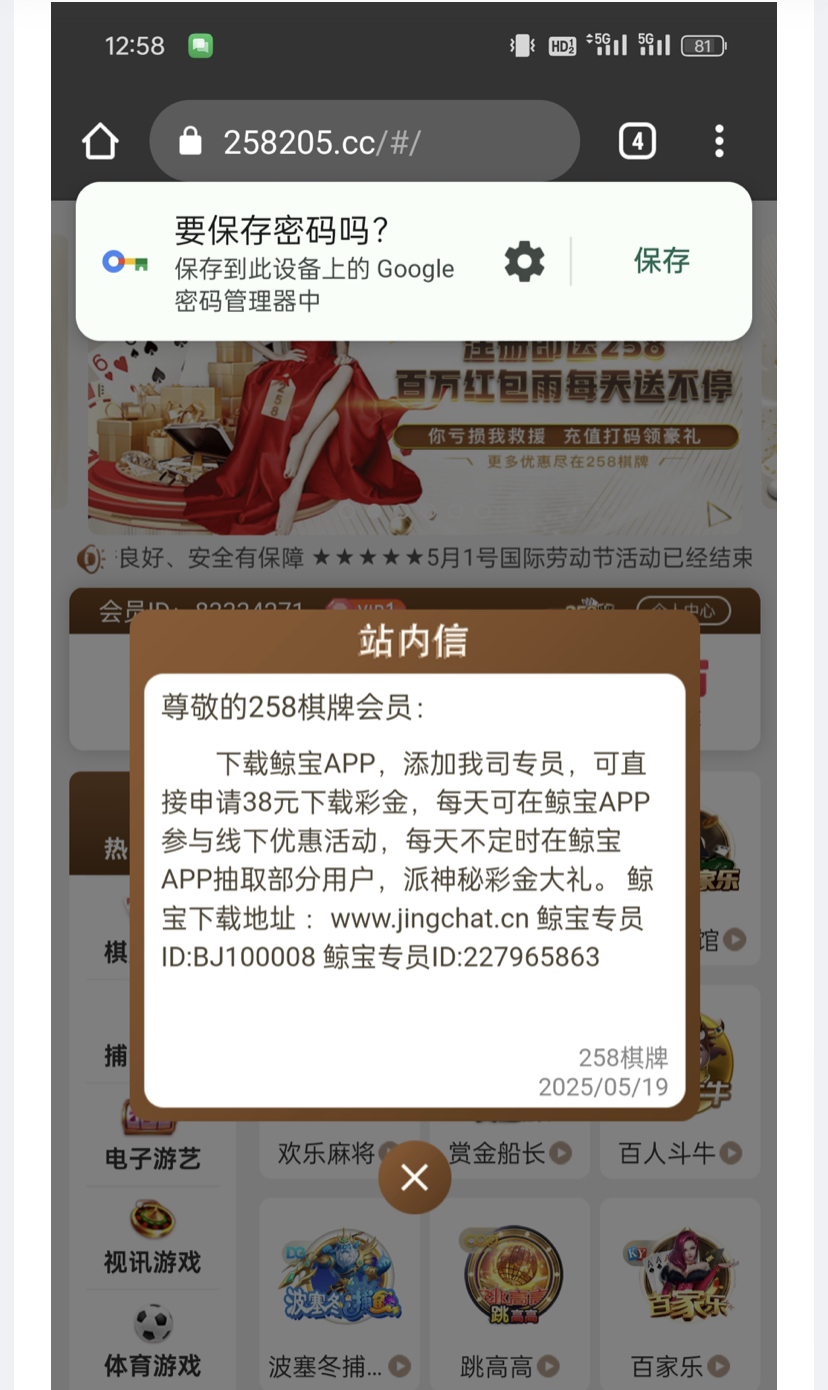Image resolution: width=828 pixels, height=1390 pixels.
Task: Save the password with 保存
Action: click(662, 261)
